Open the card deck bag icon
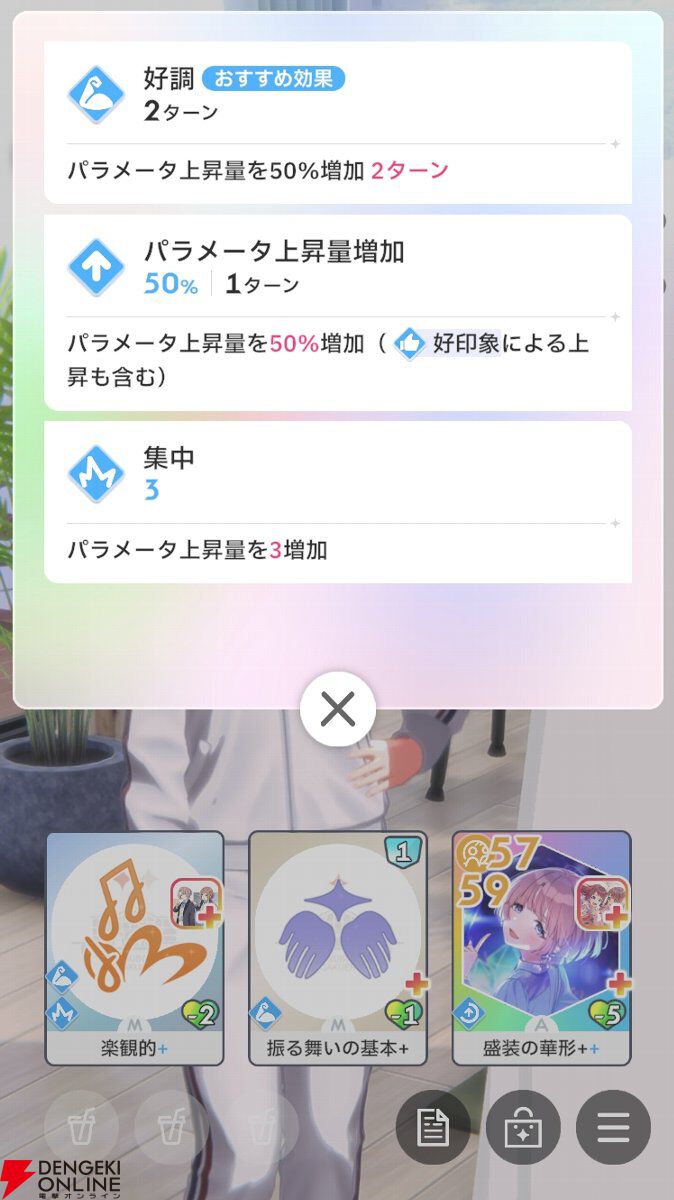The width and height of the screenshot is (674, 1200). click(523, 1127)
